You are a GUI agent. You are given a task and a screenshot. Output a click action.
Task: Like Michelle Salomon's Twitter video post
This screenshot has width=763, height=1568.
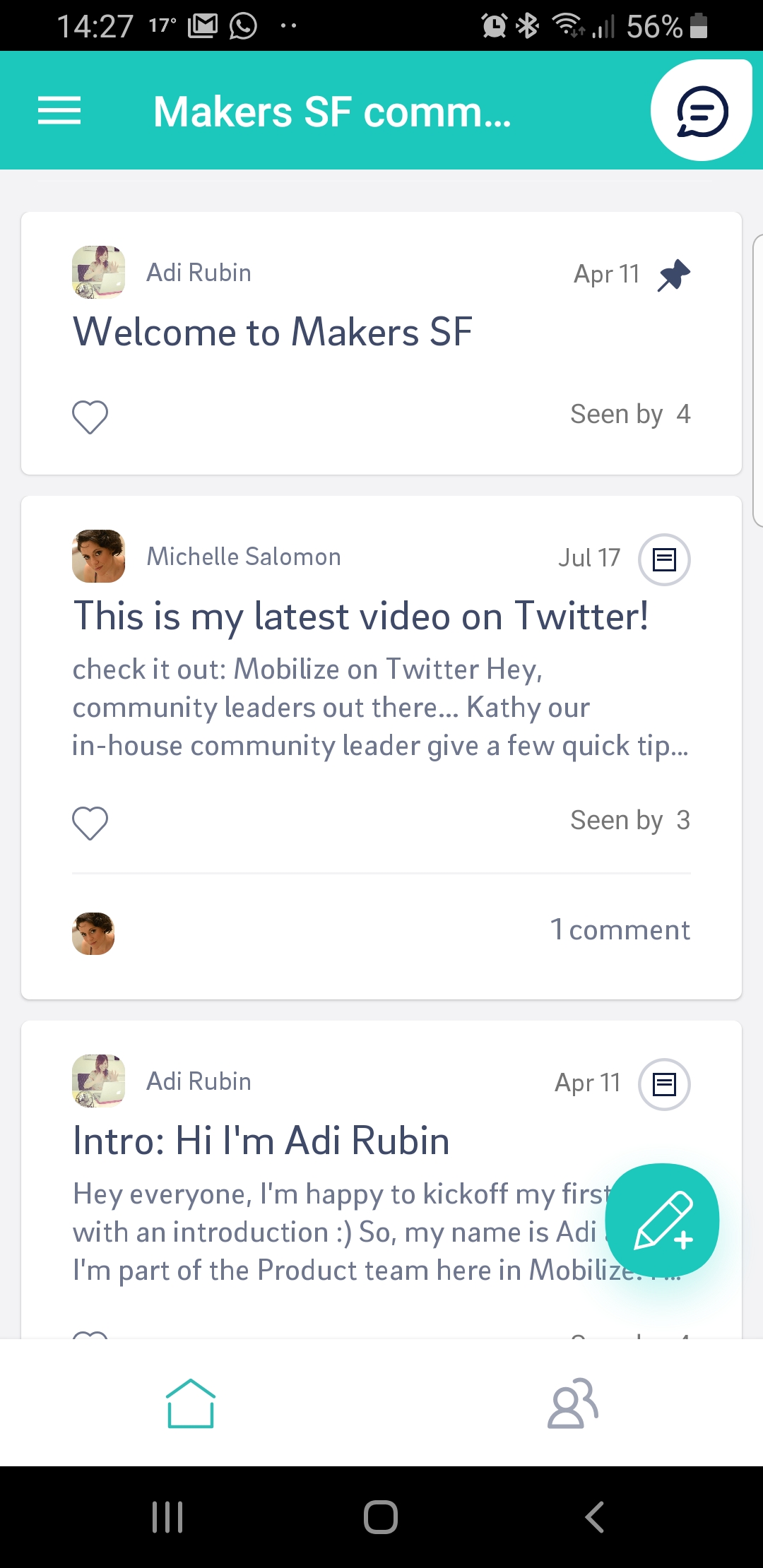point(90,822)
